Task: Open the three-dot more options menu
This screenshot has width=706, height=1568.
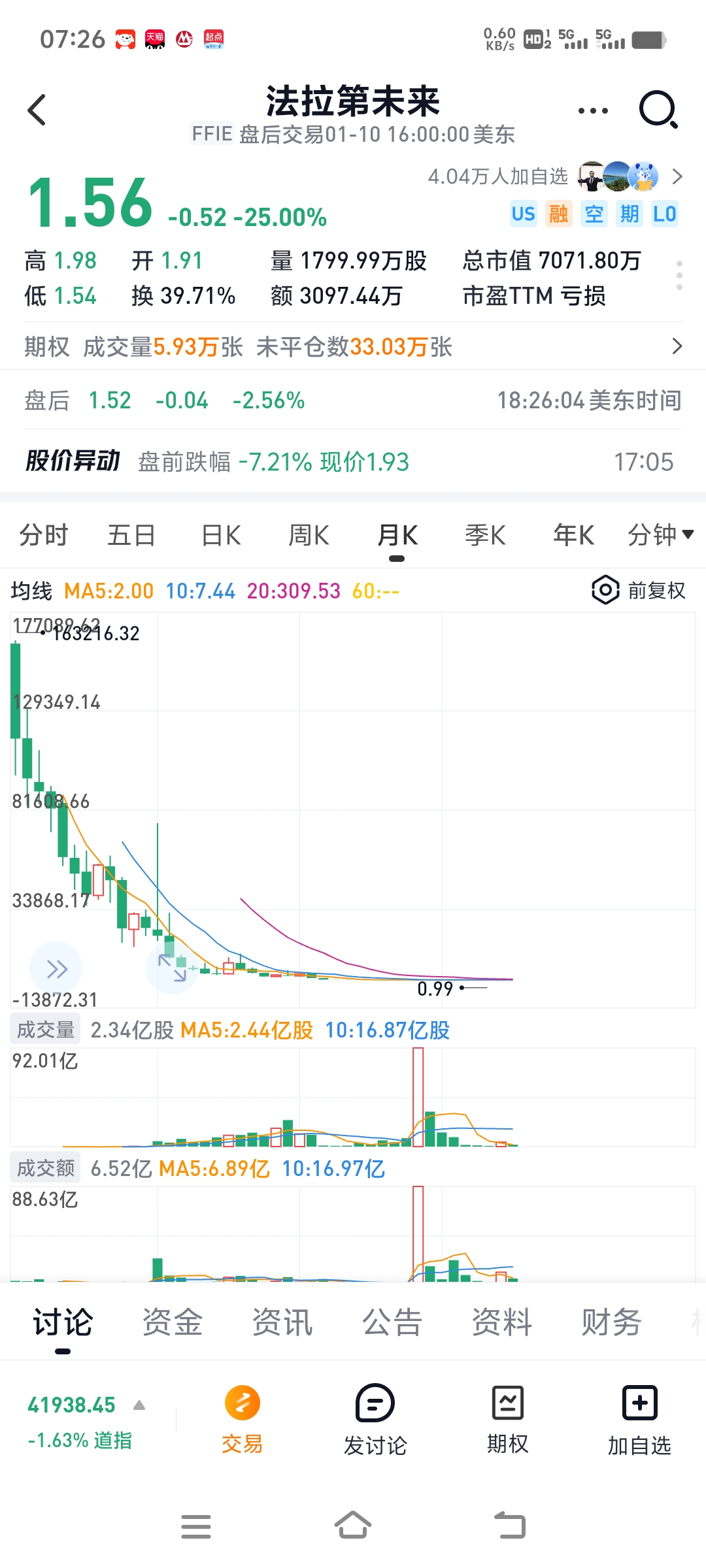Action: pyautogui.click(x=593, y=111)
